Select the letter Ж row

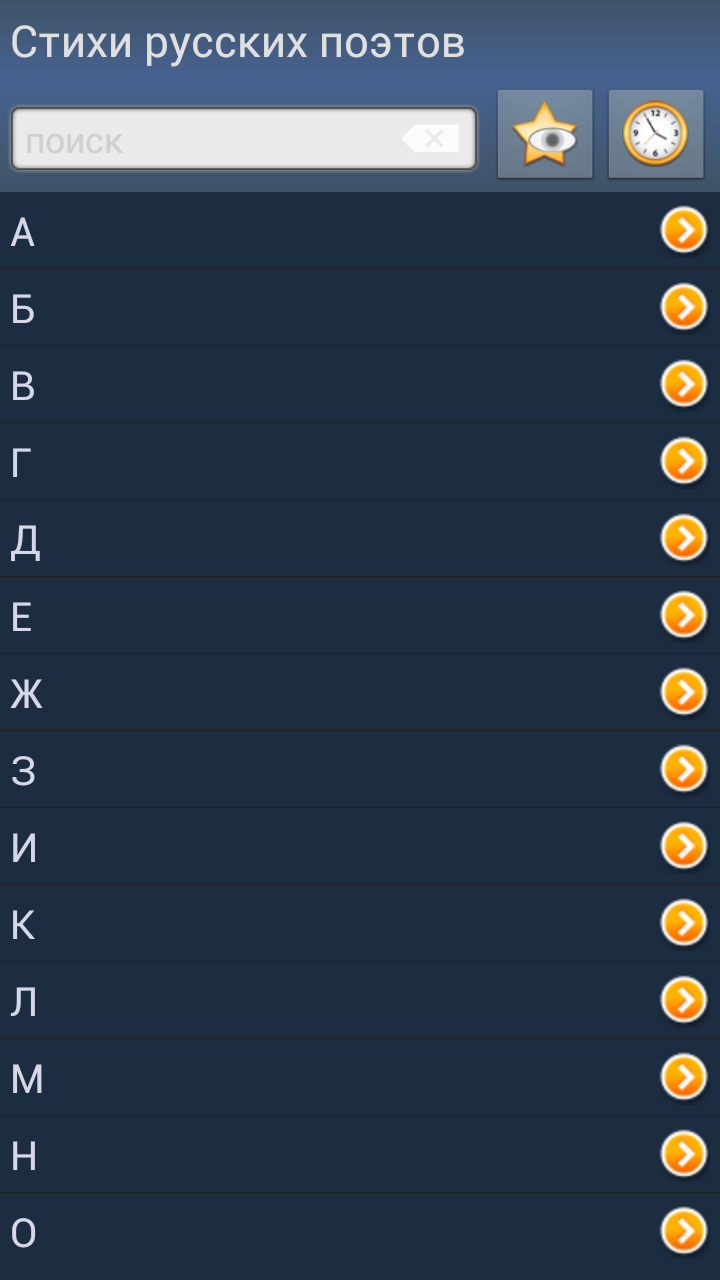(x=360, y=693)
